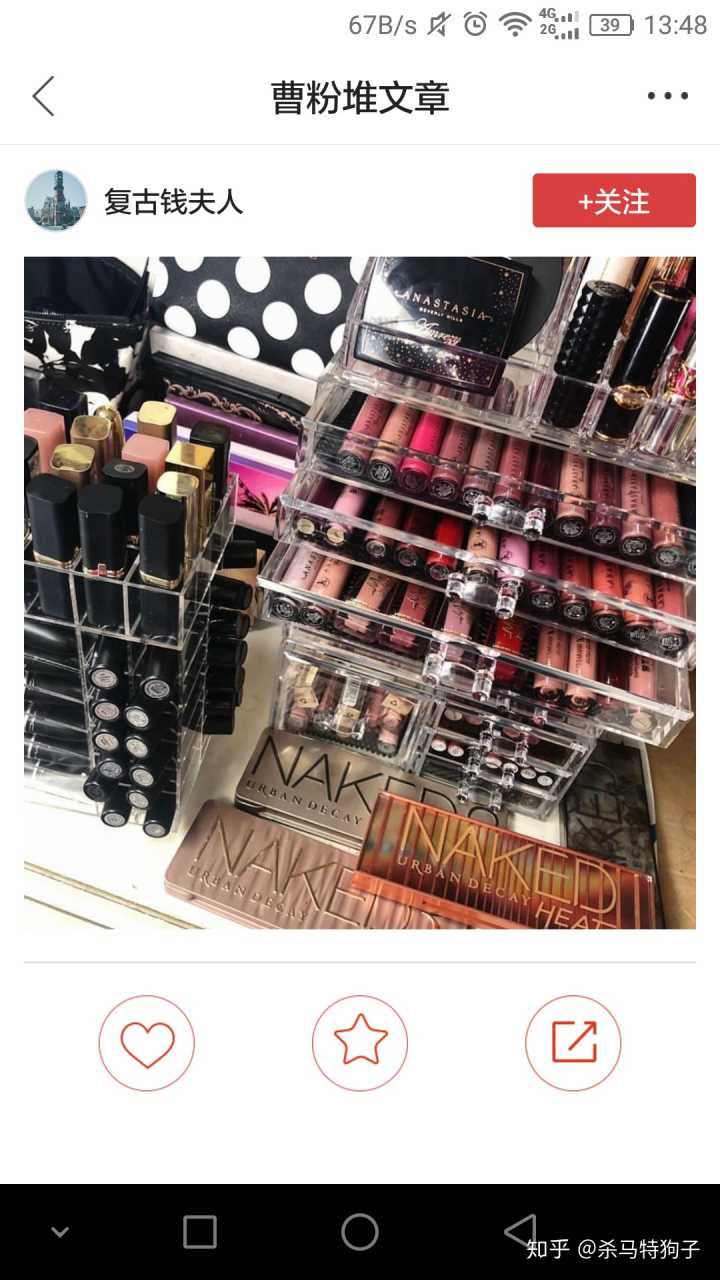This screenshot has height=1280, width=720.
Task: Tap the system home button
Action: click(360, 1232)
